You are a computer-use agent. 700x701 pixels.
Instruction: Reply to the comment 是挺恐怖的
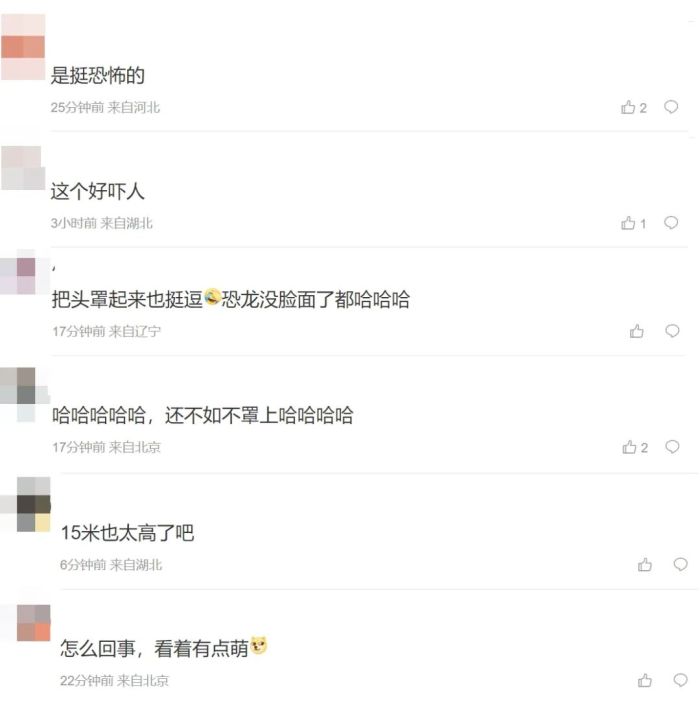point(671,107)
